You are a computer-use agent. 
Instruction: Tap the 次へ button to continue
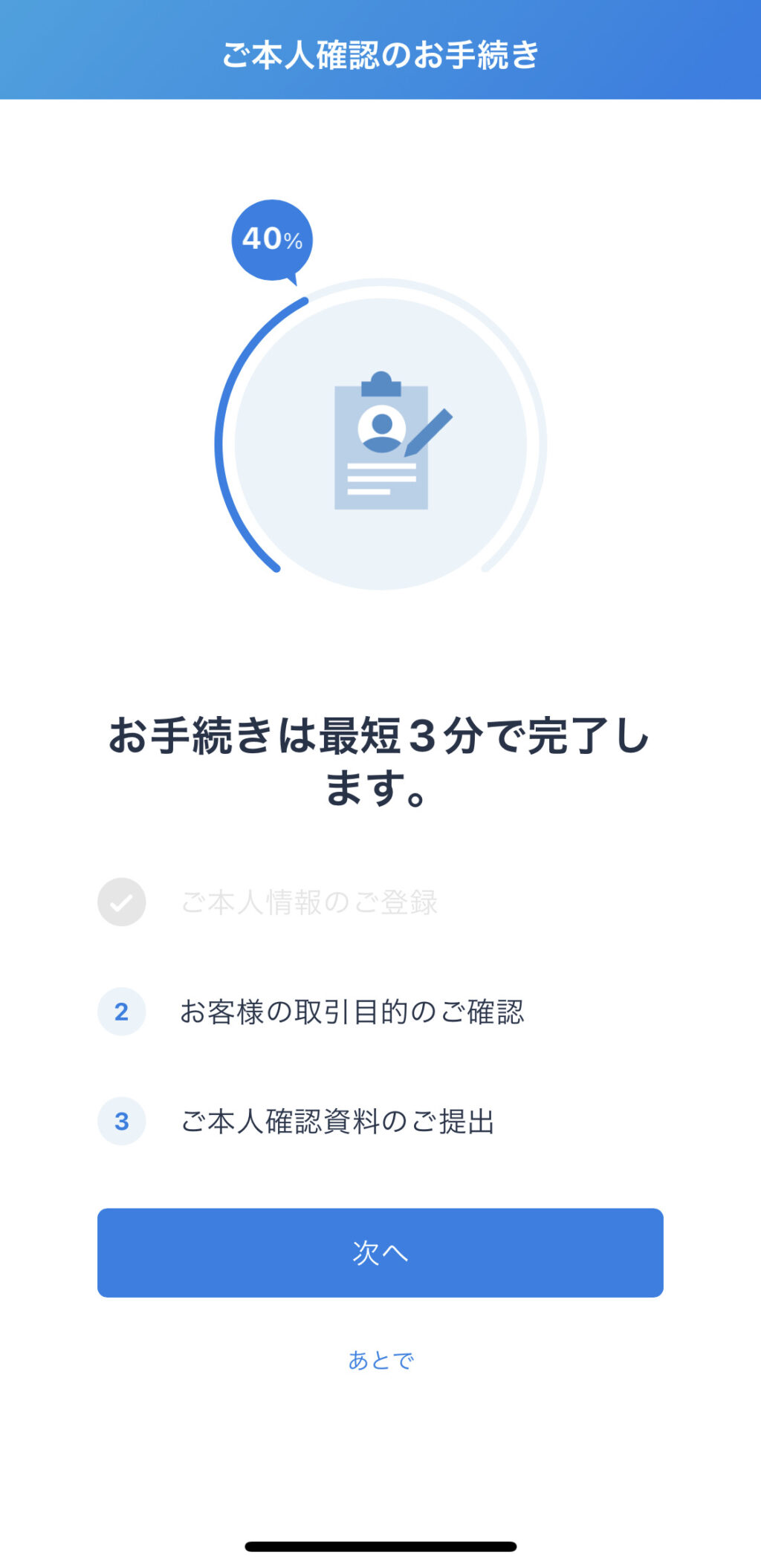[x=380, y=1252]
